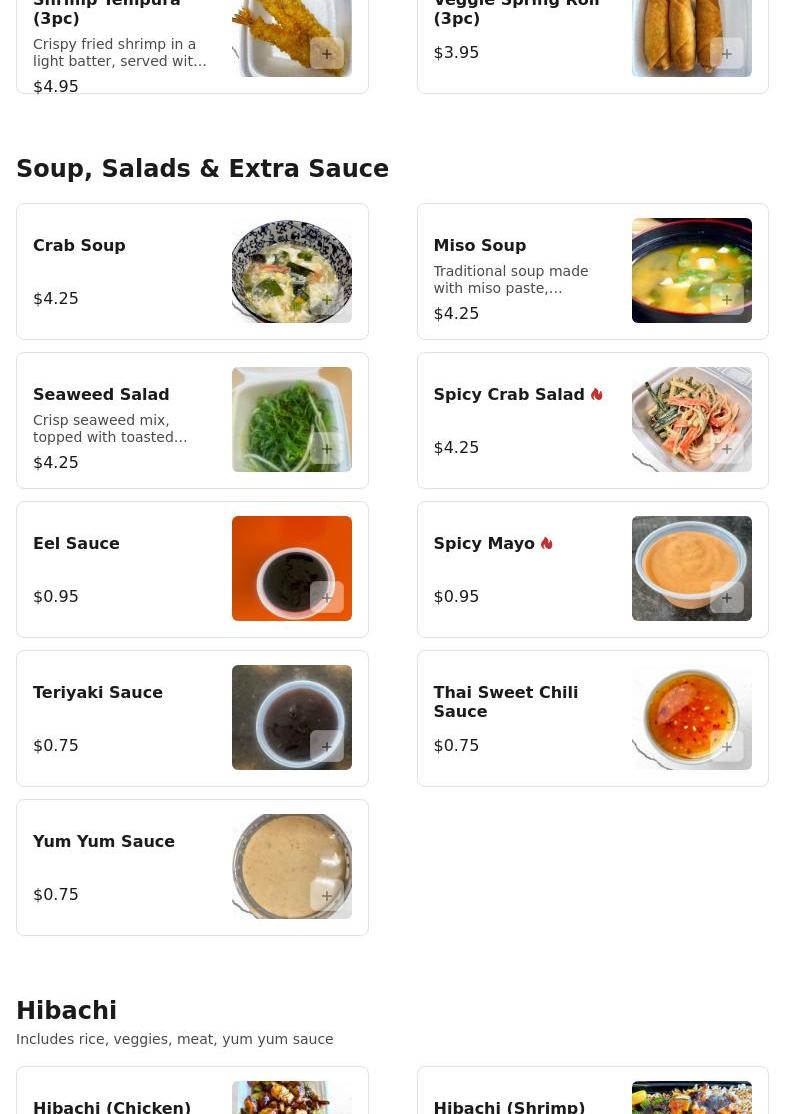Add Miso Soup with the plus button
The width and height of the screenshot is (785, 1114).
(x=726, y=299)
